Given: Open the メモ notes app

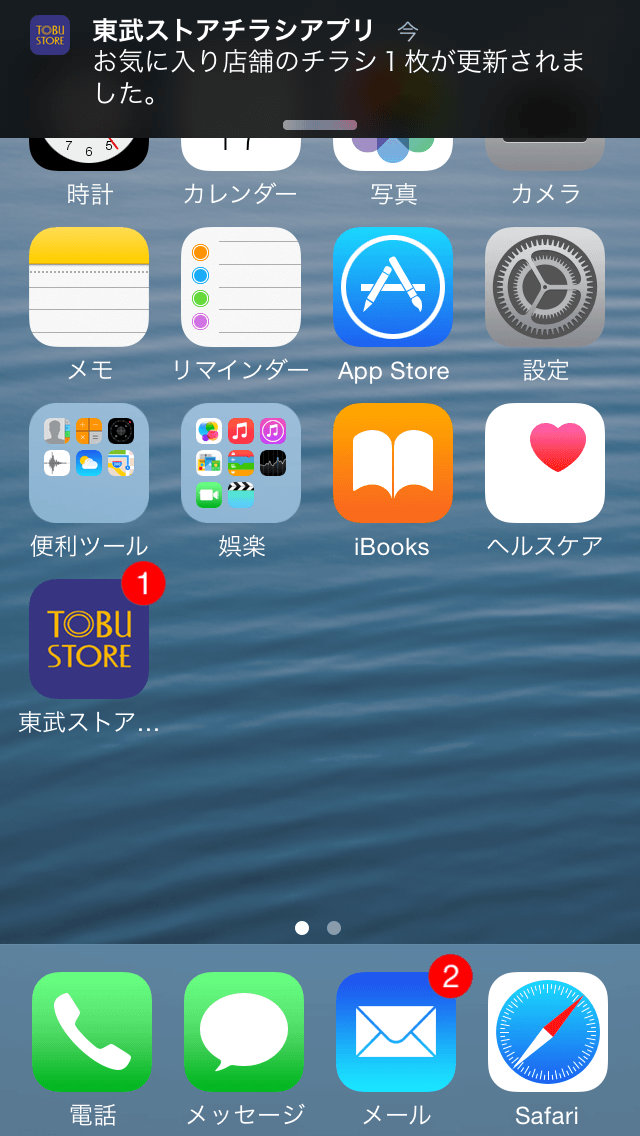Looking at the screenshot, I should coord(89,287).
